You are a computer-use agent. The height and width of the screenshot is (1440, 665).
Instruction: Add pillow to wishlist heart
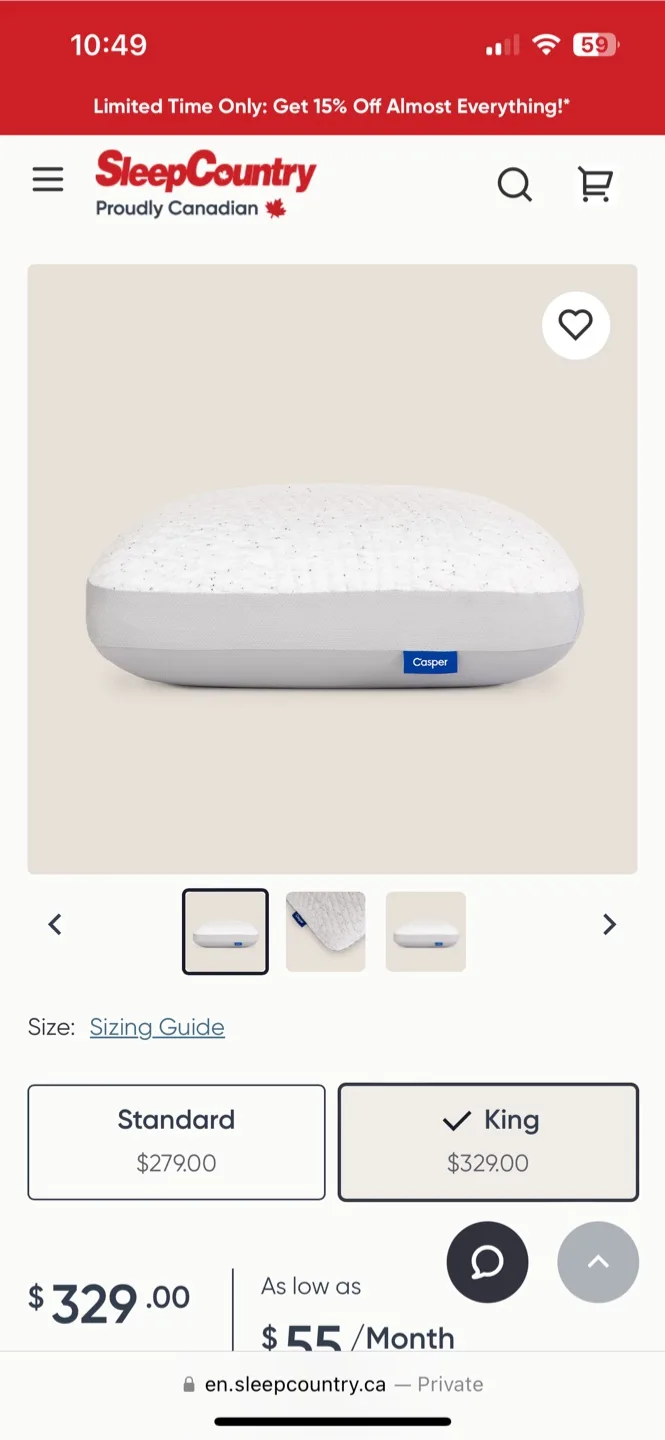coord(575,325)
